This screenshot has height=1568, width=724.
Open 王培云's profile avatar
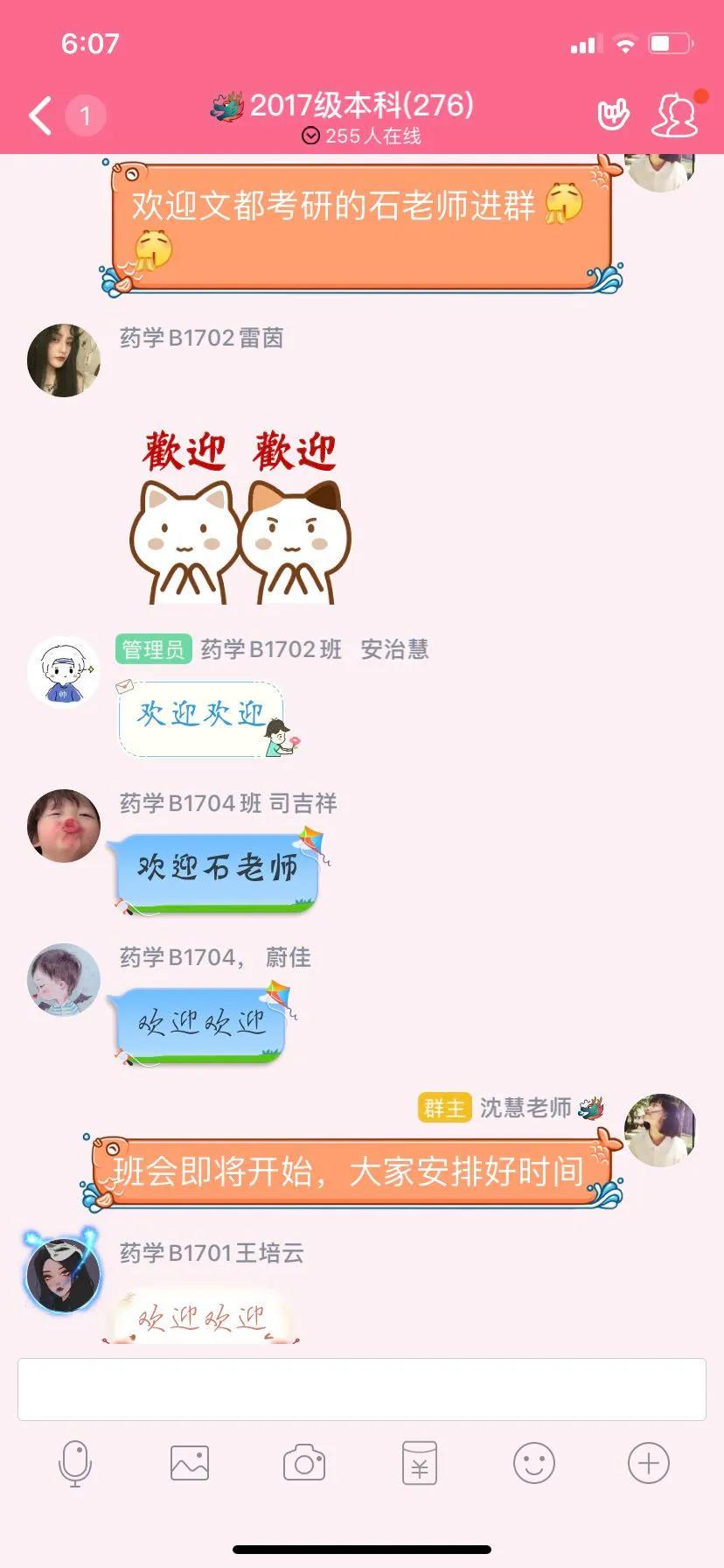pos(64,1275)
